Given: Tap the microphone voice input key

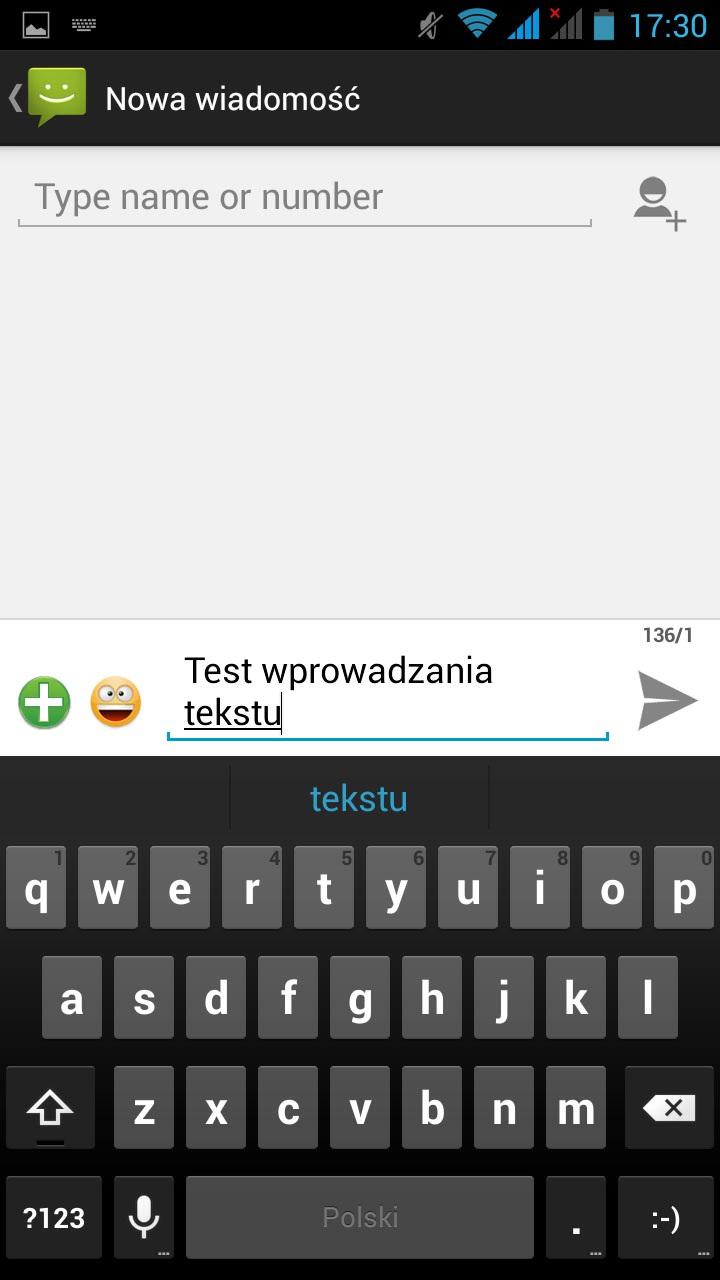Looking at the screenshot, I should (x=144, y=1217).
